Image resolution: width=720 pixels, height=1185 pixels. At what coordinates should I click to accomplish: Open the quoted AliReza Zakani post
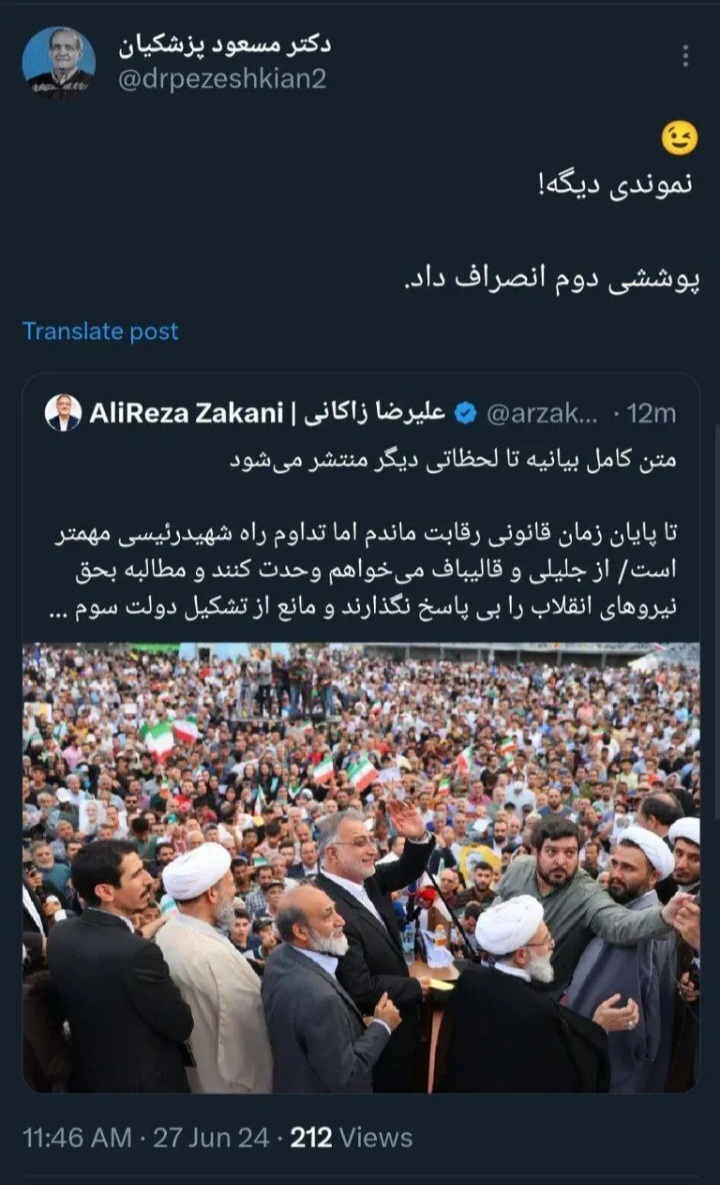[x=360, y=540]
